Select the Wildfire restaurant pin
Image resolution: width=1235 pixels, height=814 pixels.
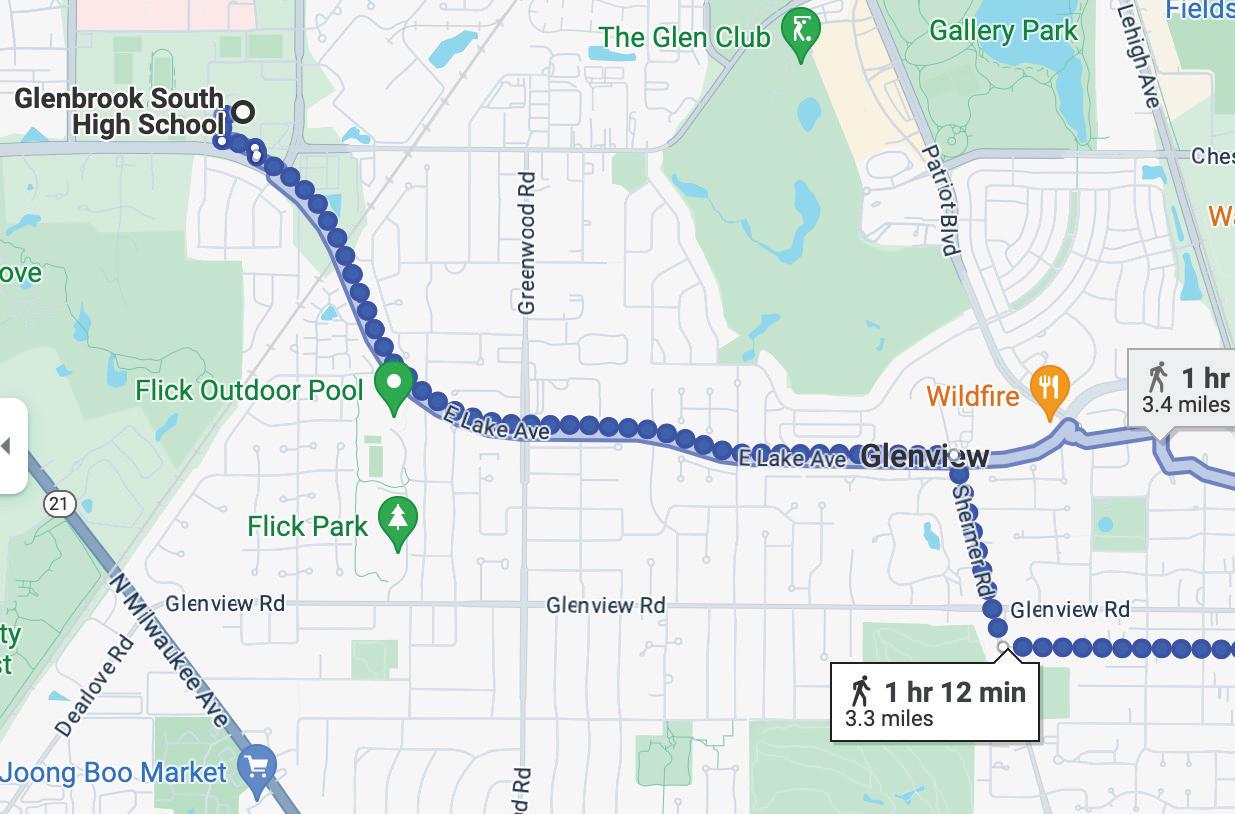1048,391
